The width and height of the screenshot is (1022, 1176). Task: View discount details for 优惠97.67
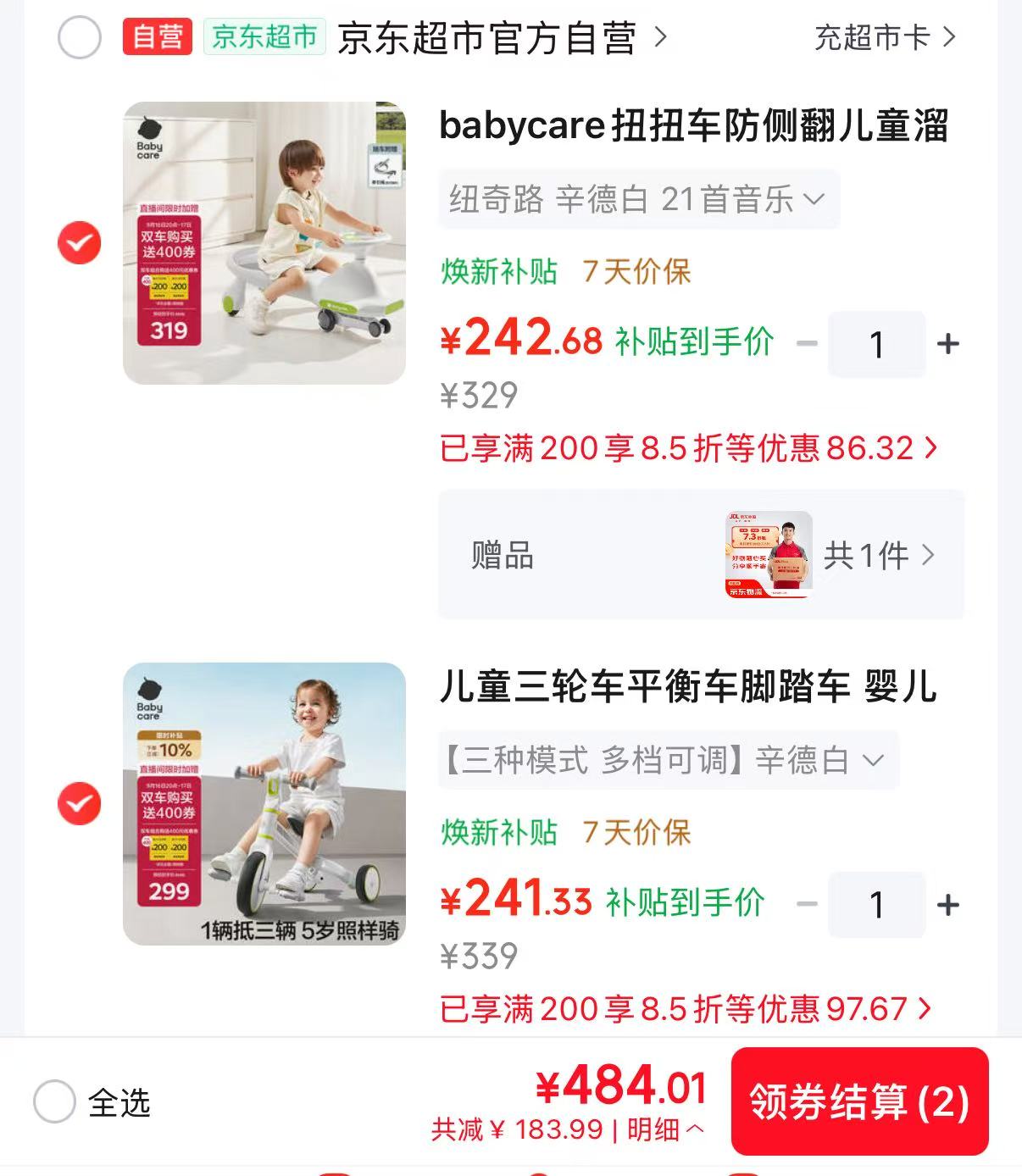coord(686,1009)
